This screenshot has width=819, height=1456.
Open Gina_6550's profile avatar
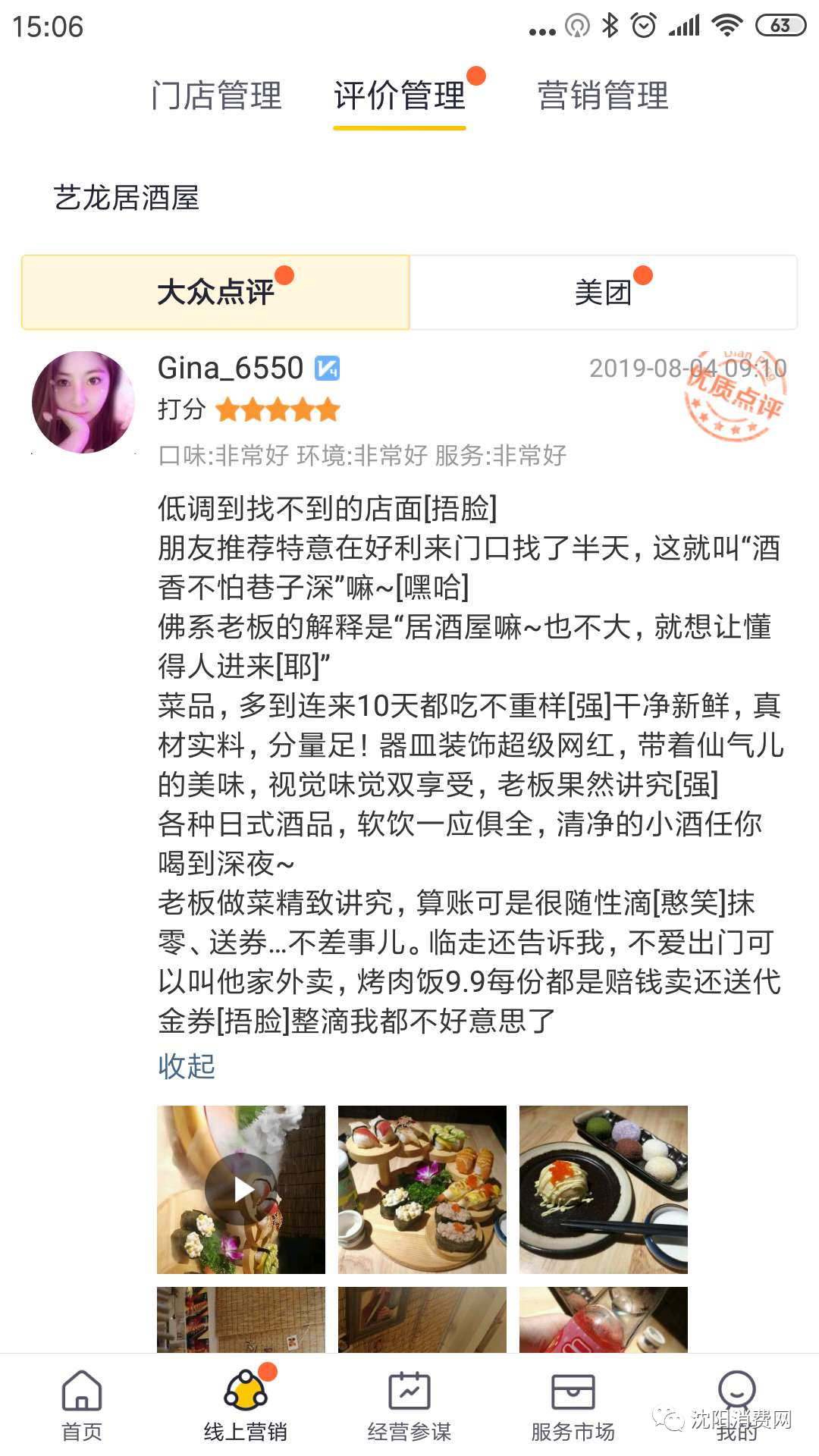83,402
